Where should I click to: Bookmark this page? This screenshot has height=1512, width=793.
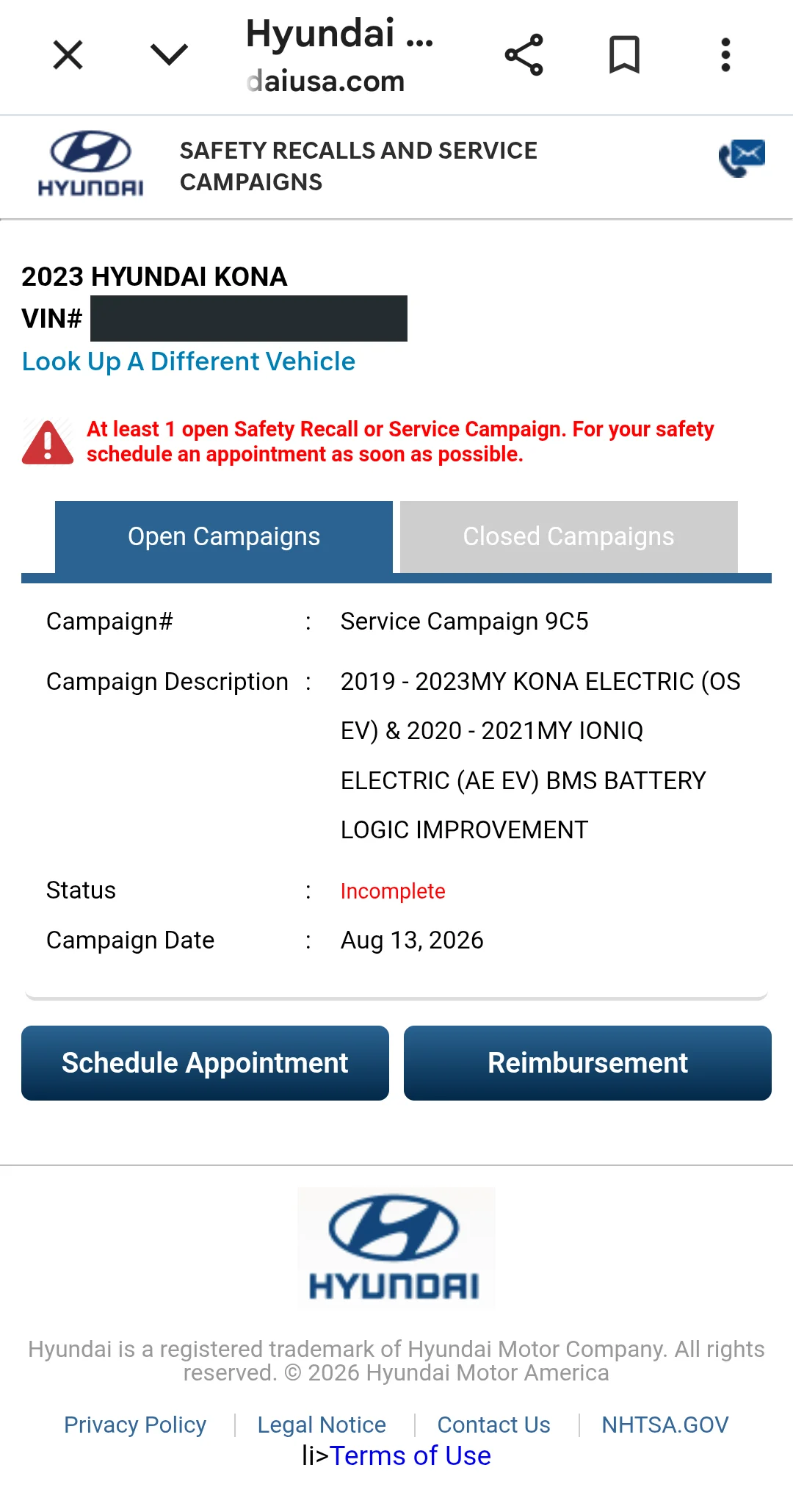point(625,55)
